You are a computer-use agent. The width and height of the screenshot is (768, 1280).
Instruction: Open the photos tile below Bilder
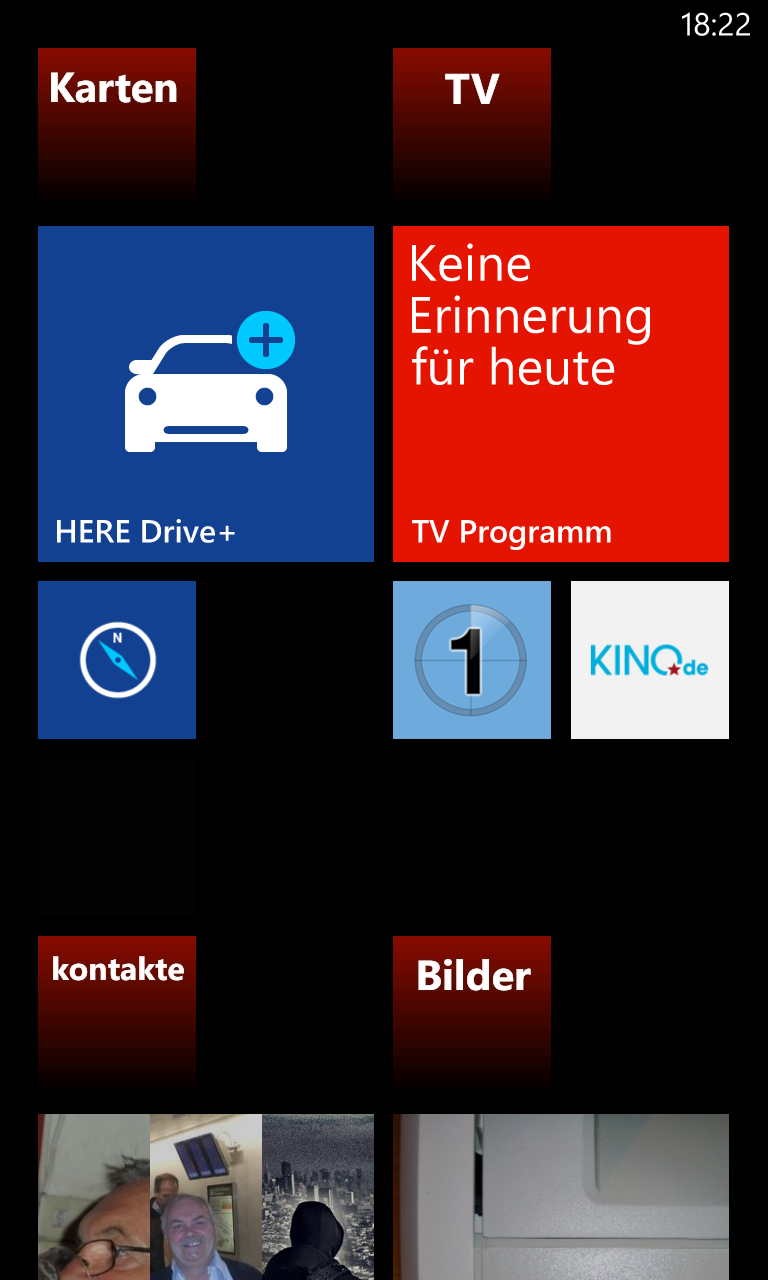pyautogui.click(x=561, y=1197)
